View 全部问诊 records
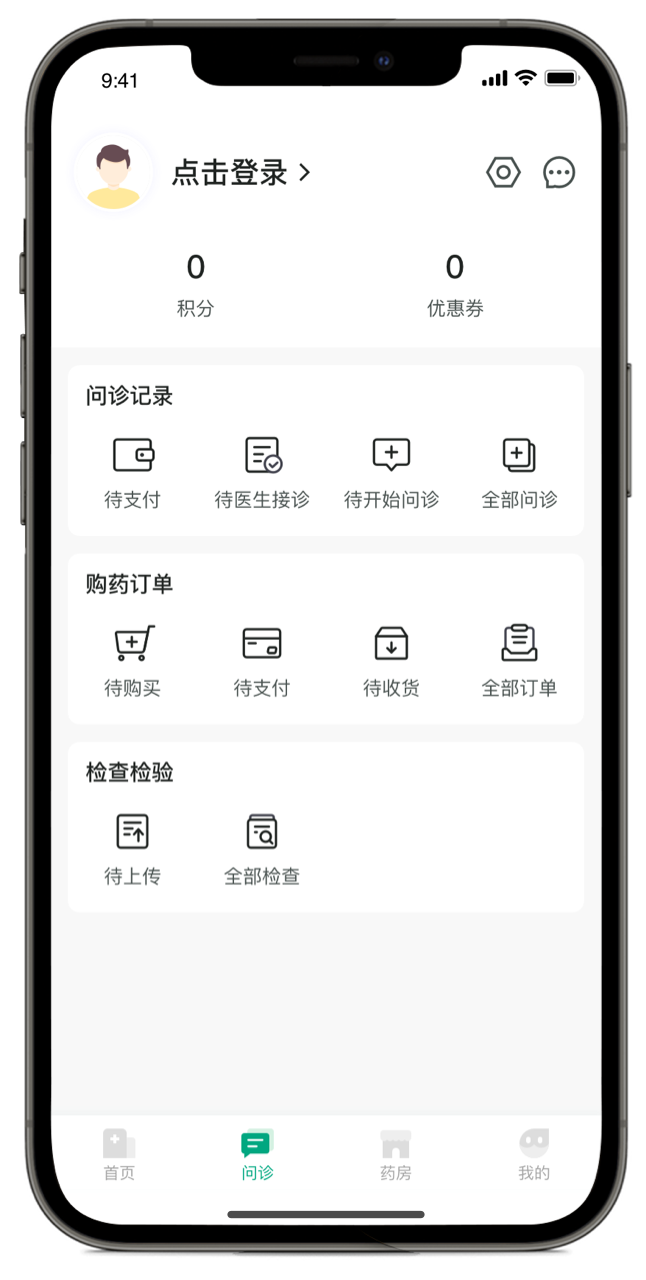Viewport: 646px width, 1280px height. coord(519,472)
